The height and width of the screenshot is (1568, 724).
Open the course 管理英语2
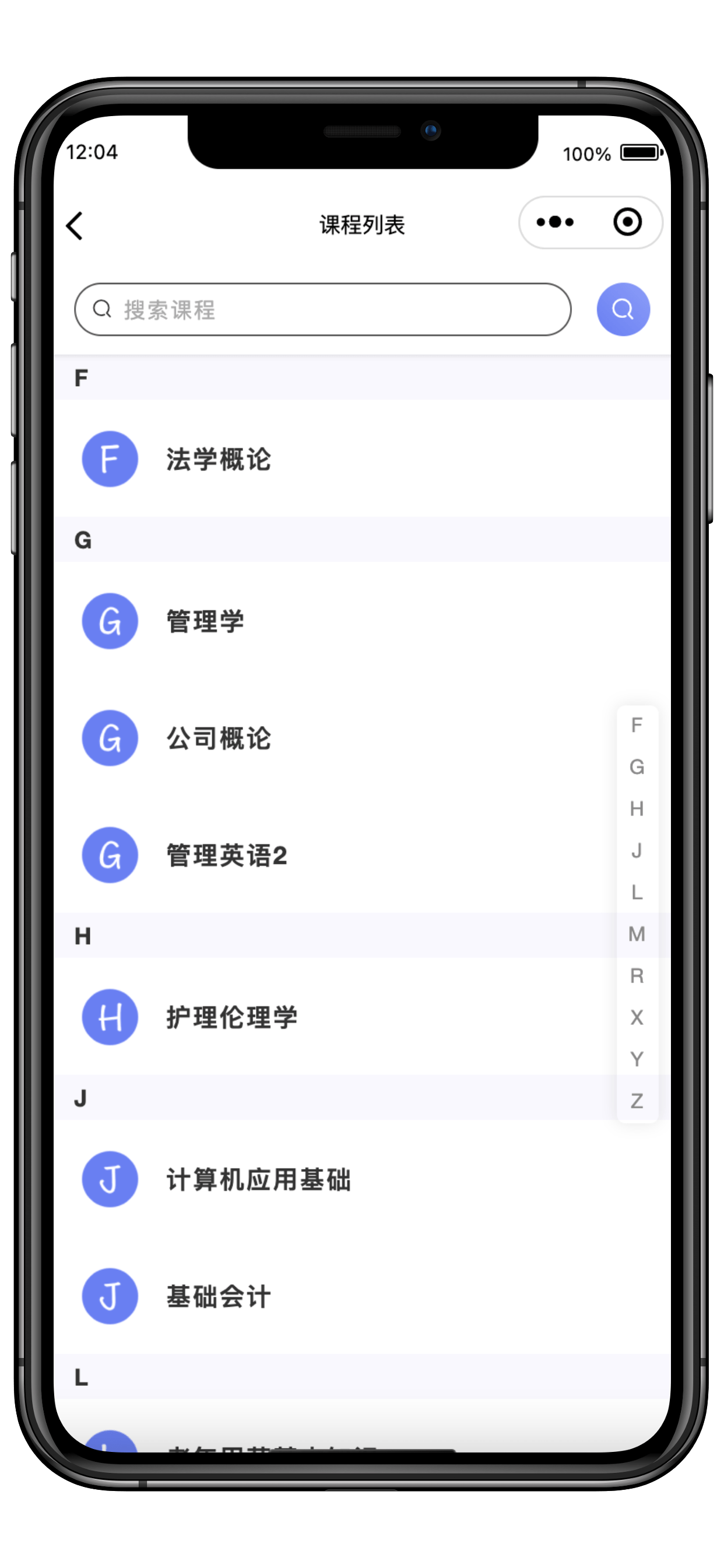tap(226, 855)
